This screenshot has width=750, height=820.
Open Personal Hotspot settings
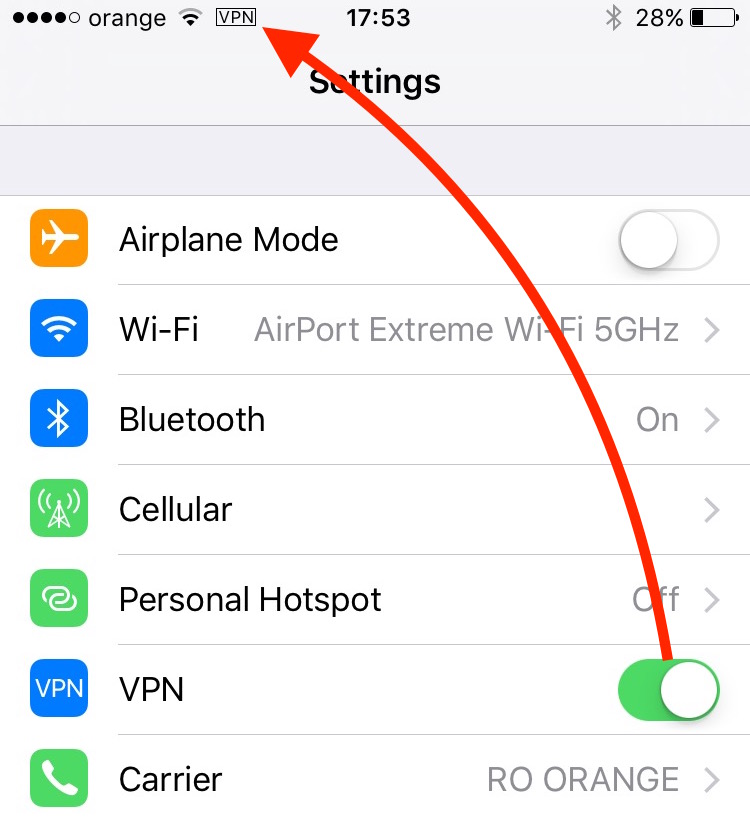pyautogui.click(x=400, y=600)
